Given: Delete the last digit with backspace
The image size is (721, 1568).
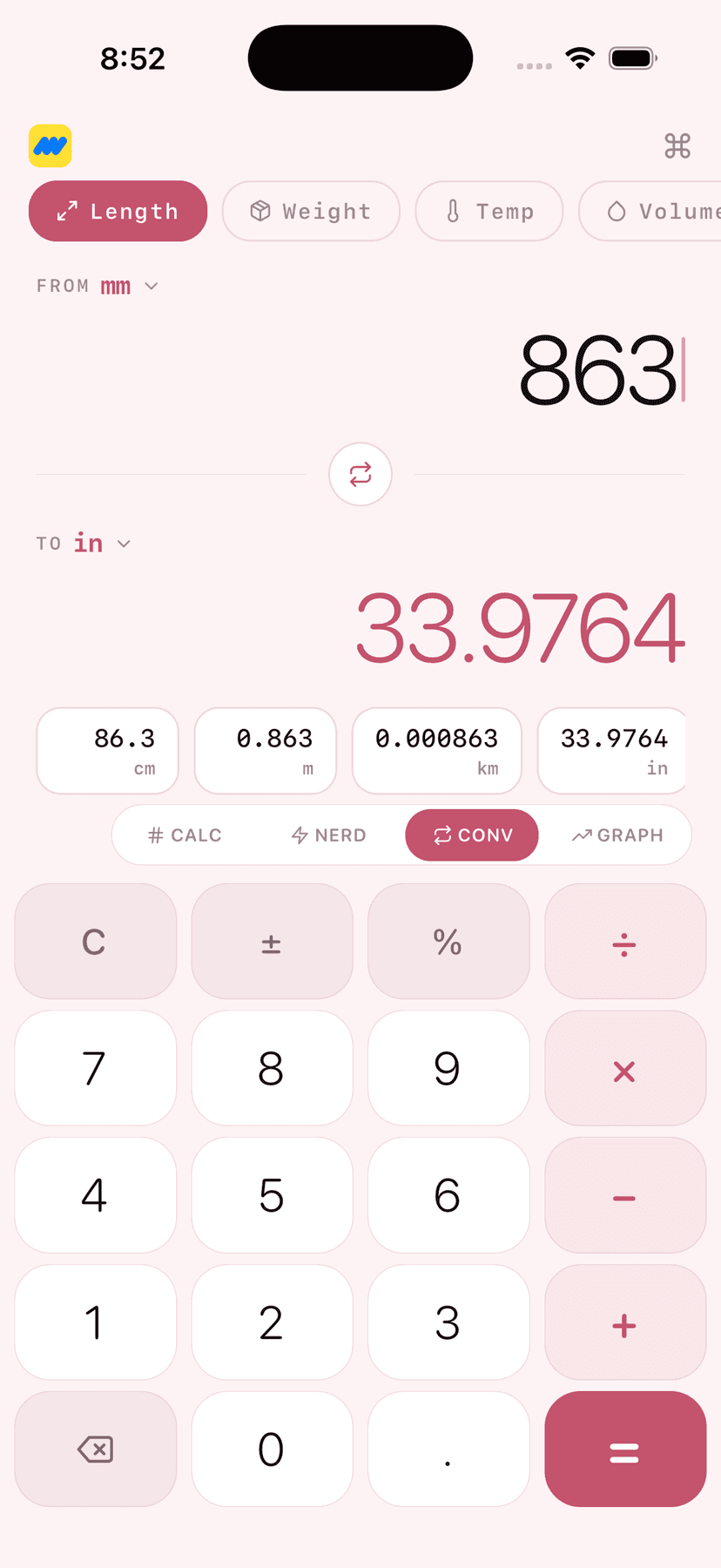Looking at the screenshot, I should click(x=95, y=1450).
